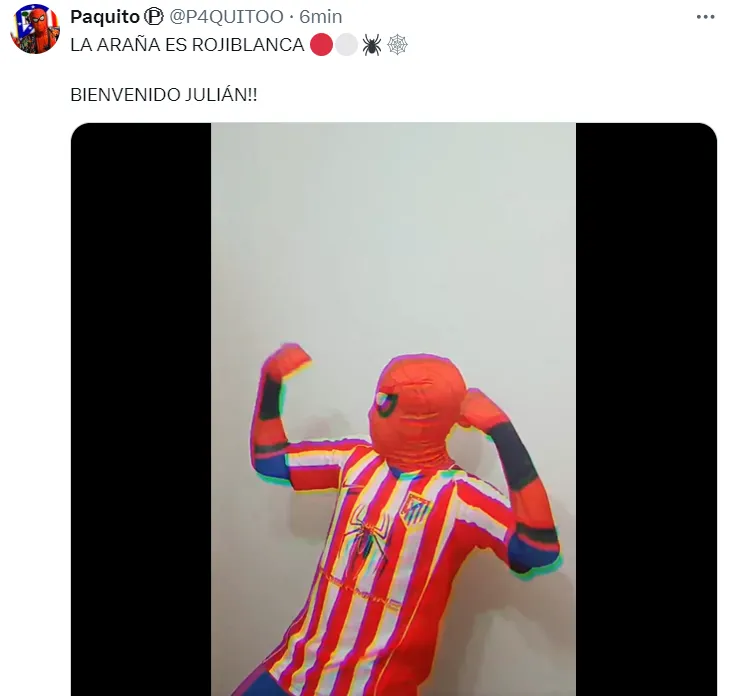Open the 6min timestamp link

(321, 17)
